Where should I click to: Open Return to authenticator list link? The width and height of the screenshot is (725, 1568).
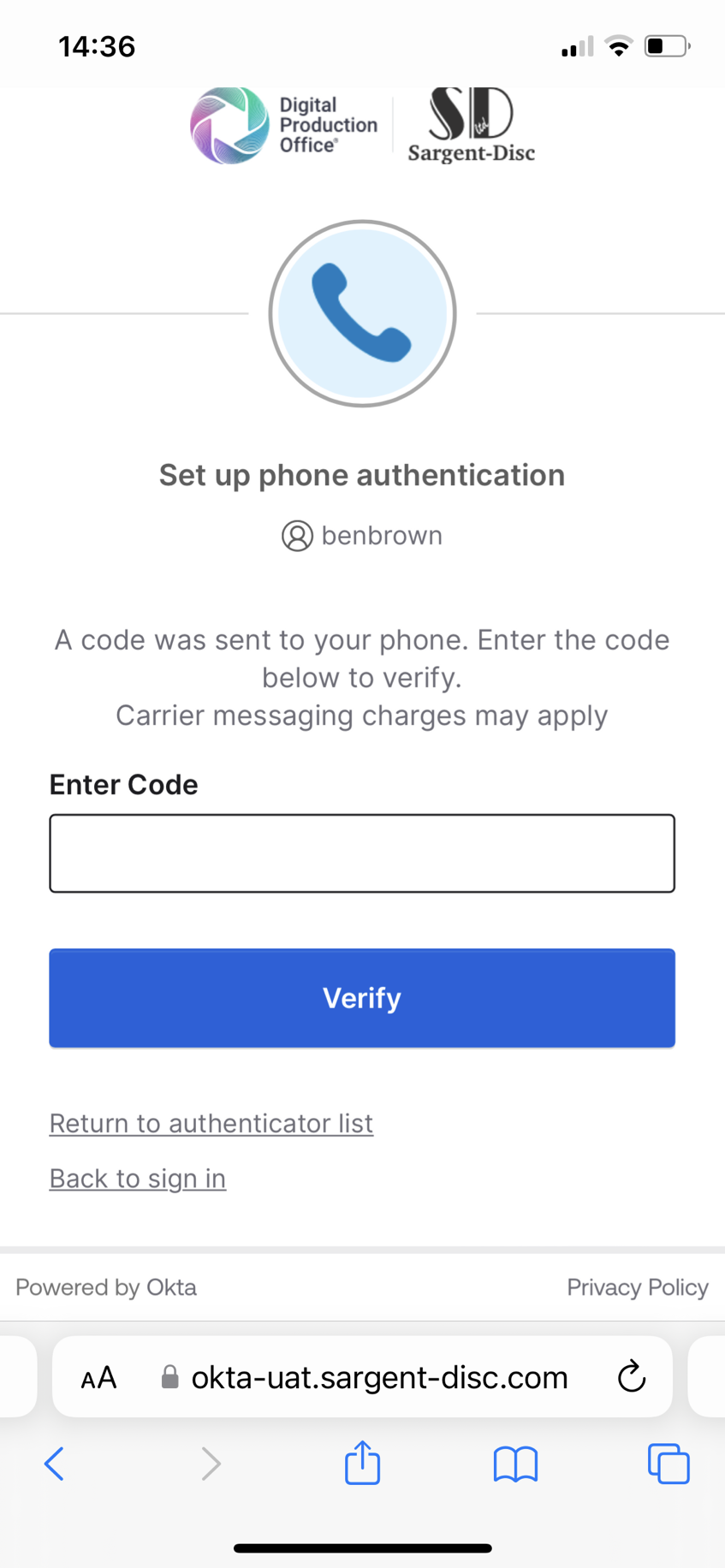211,1123
